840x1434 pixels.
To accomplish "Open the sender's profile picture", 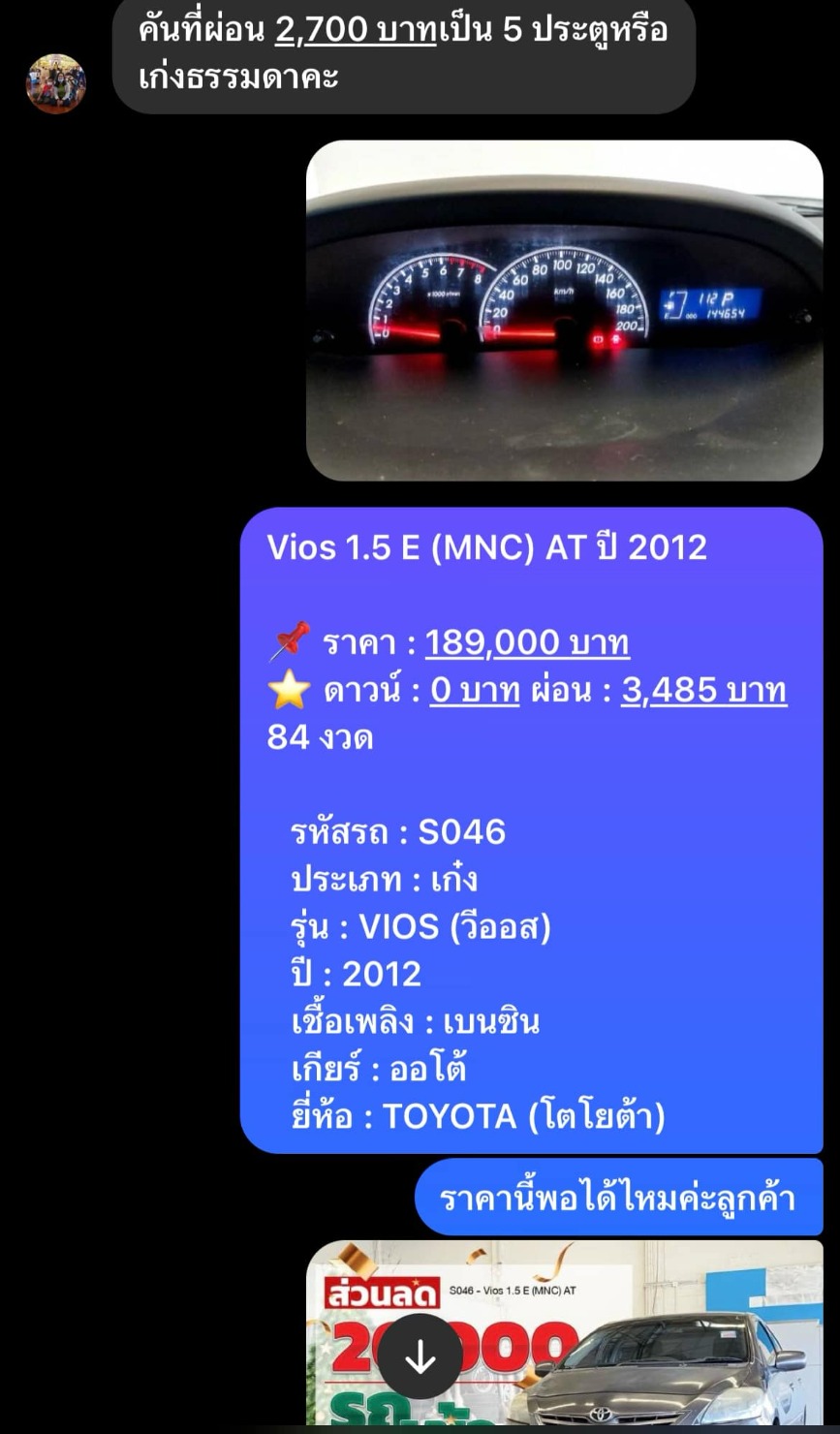I will (55, 84).
